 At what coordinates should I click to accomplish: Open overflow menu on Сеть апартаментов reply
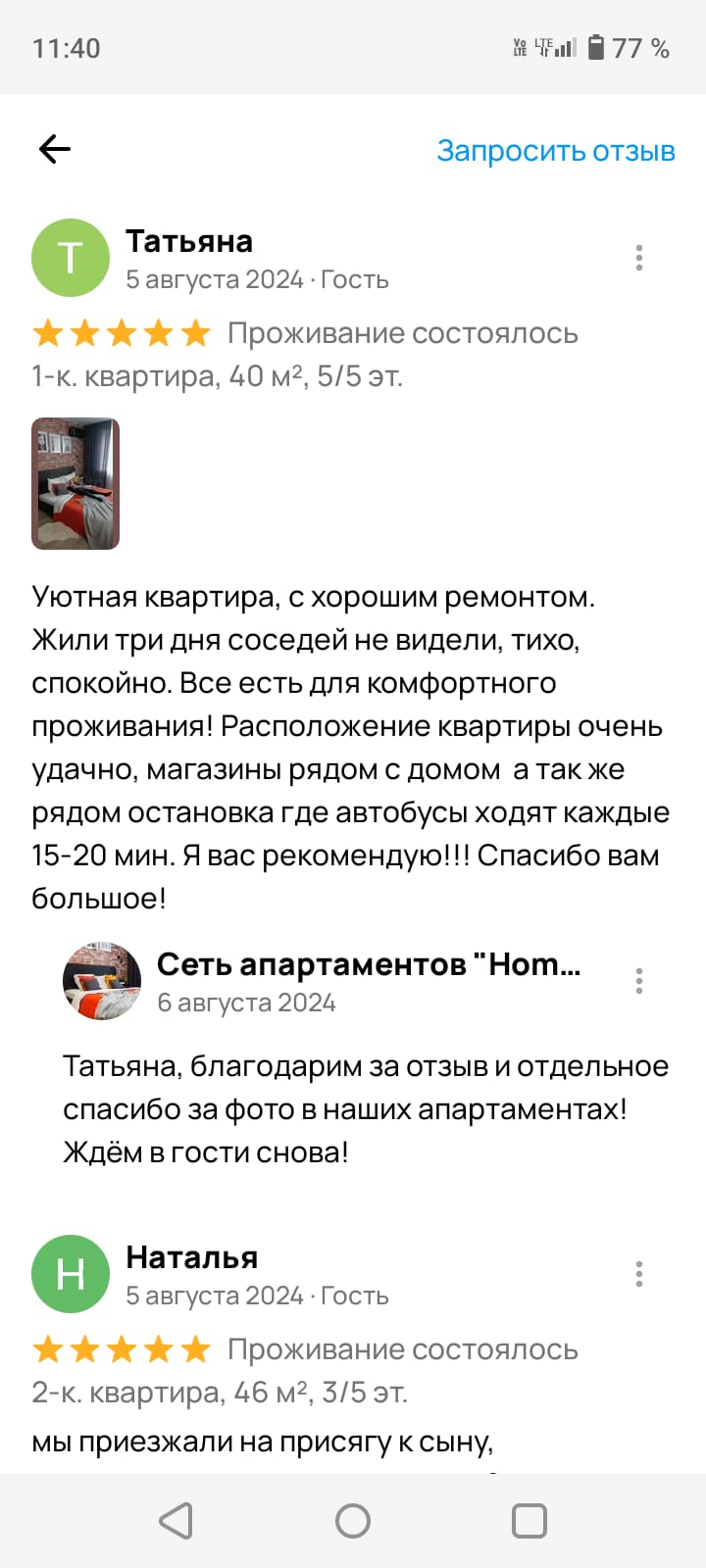[638, 981]
